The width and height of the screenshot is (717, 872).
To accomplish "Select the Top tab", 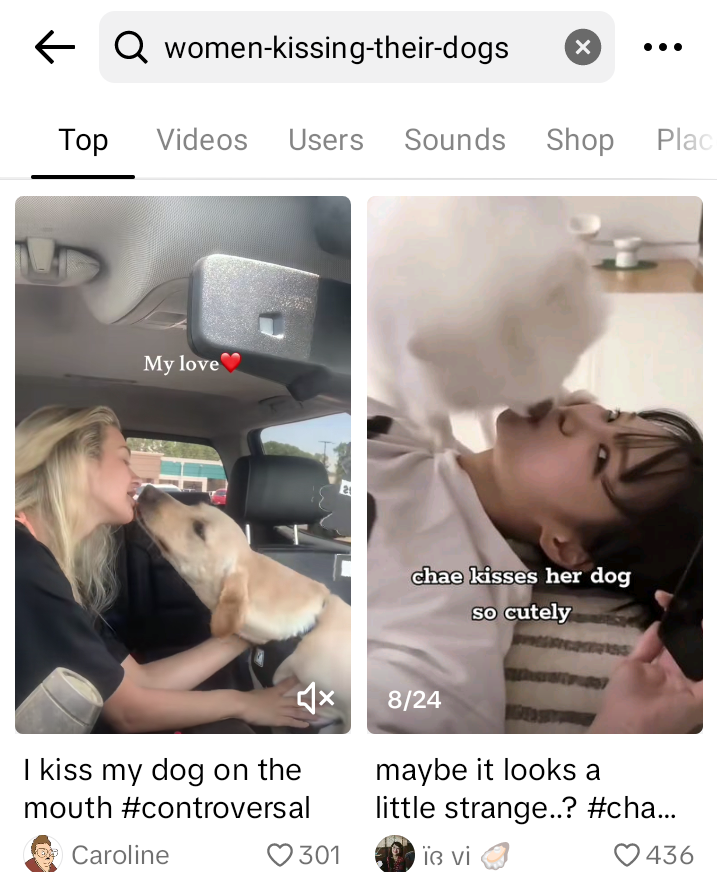I will pos(83,140).
